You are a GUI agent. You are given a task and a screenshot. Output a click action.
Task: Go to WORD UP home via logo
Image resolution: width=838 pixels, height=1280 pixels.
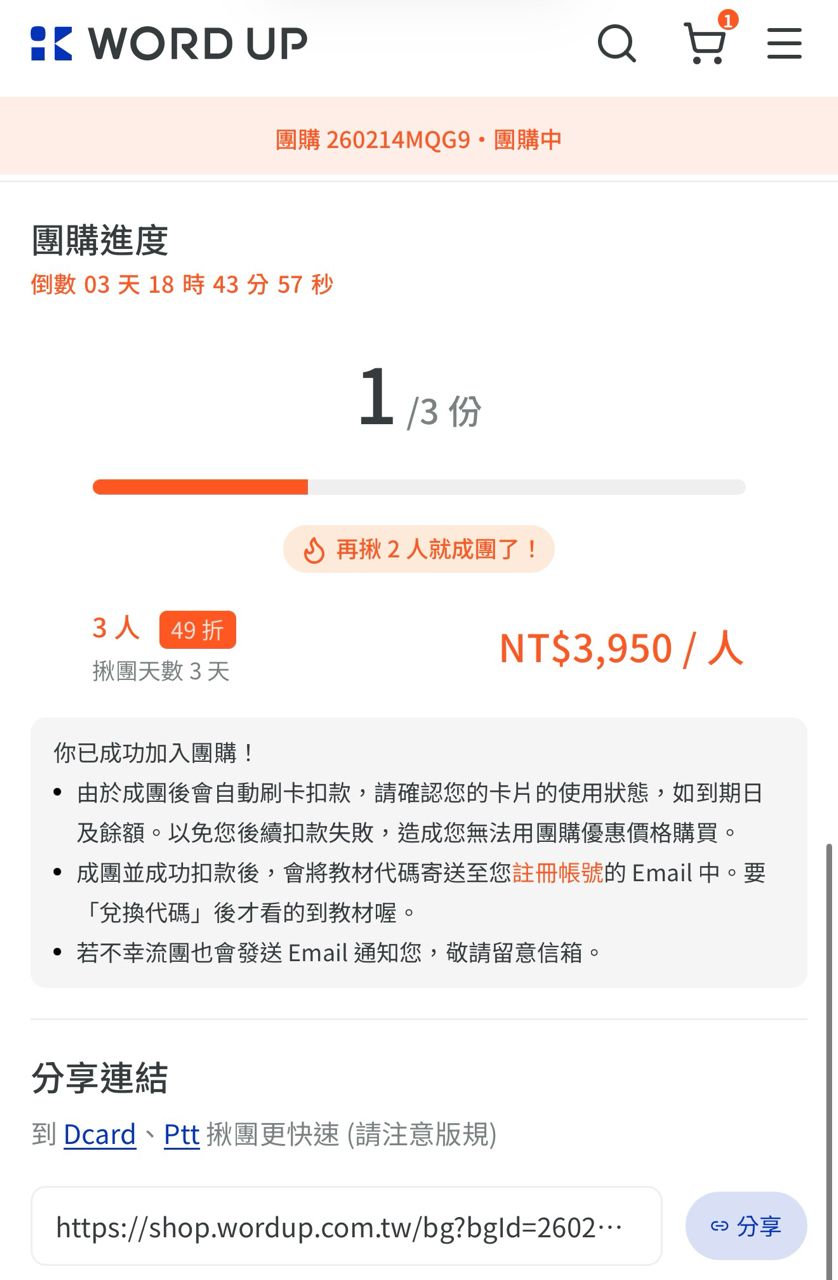169,43
